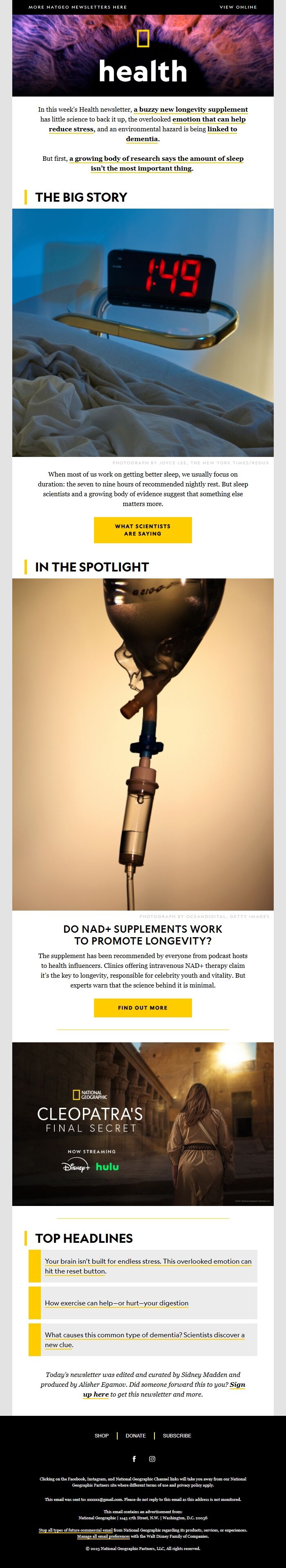The image size is (286, 1568).
Task: Open the buzzy longevity supplement link
Action: [x=191, y=110]
